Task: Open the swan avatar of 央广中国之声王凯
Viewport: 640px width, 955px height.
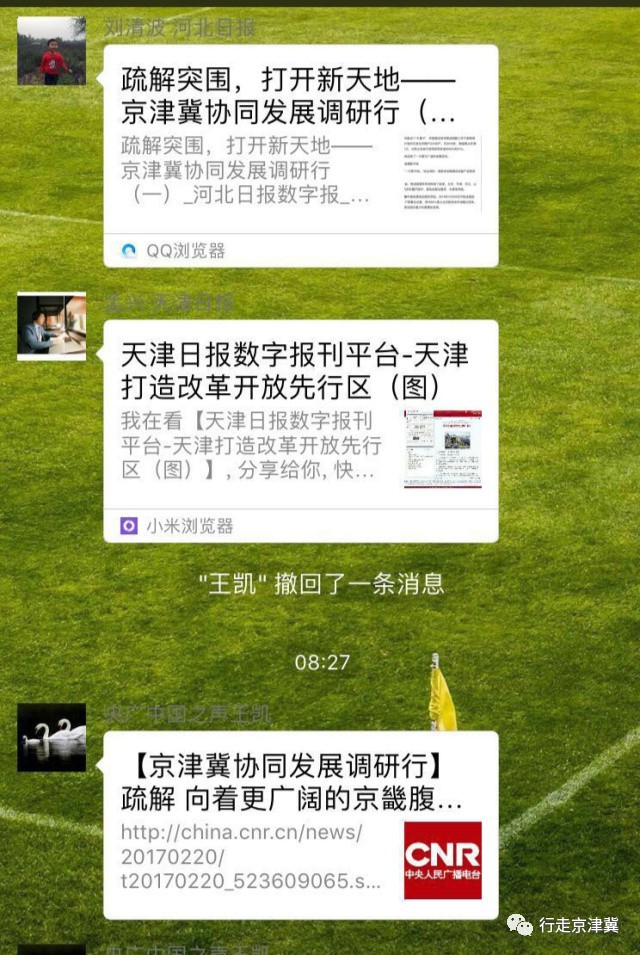Action: [x=51, y=737]
